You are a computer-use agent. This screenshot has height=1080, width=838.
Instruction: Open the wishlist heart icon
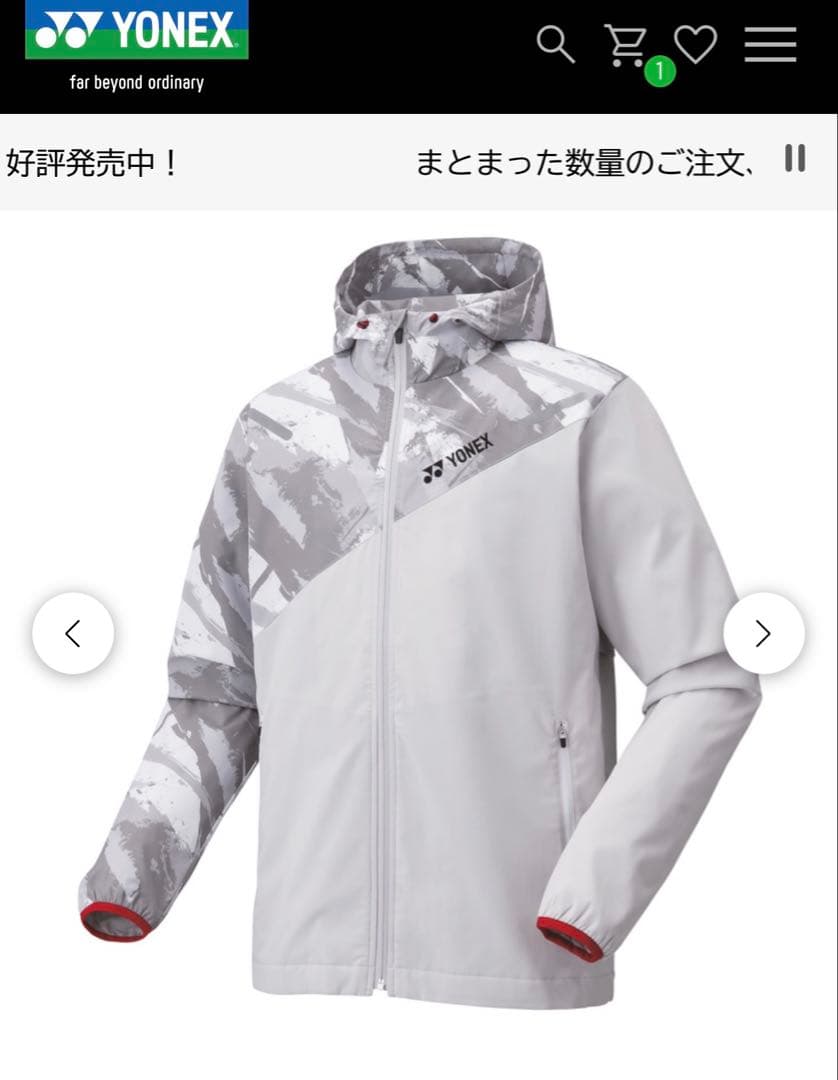695,44
